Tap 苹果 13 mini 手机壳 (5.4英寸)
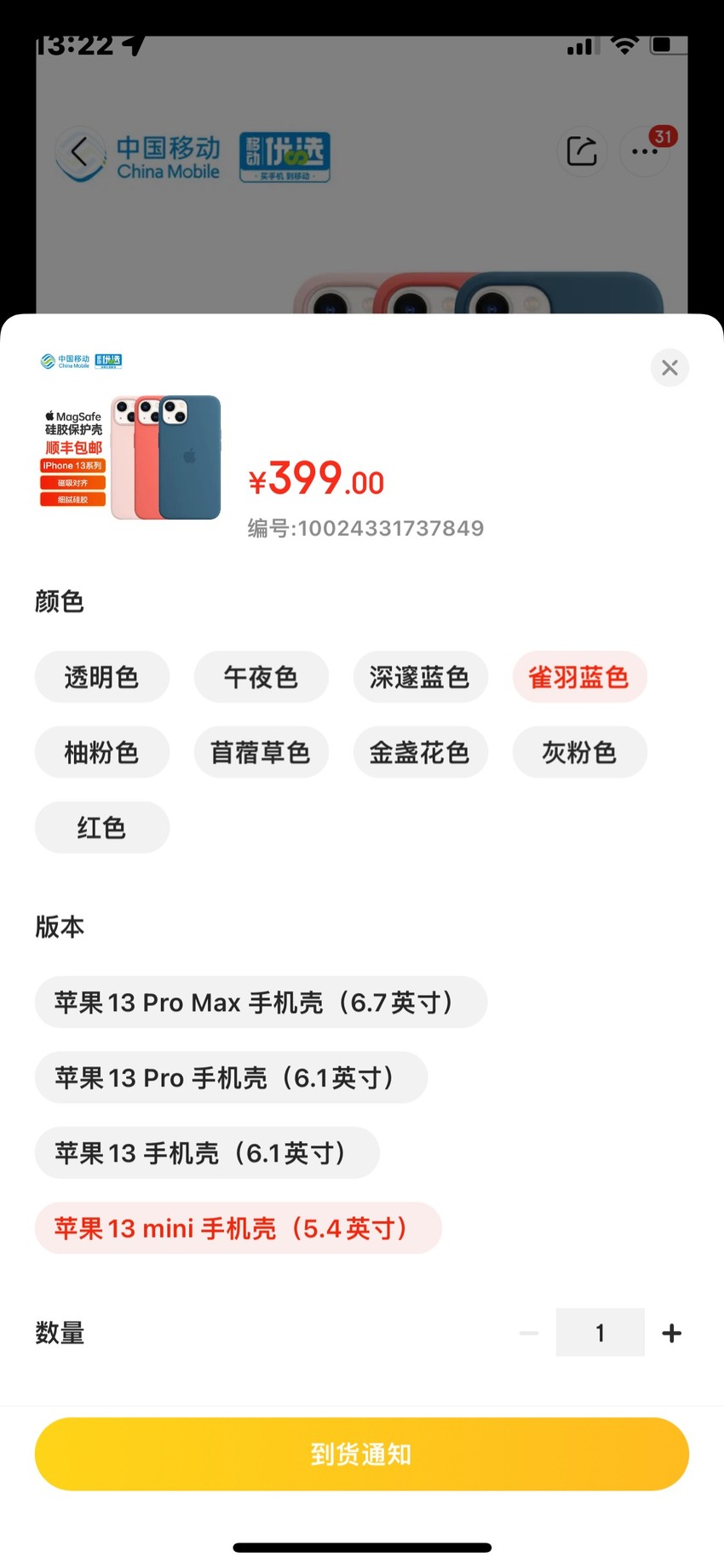Screen dimensions: 724x1568 point(238,1228)
